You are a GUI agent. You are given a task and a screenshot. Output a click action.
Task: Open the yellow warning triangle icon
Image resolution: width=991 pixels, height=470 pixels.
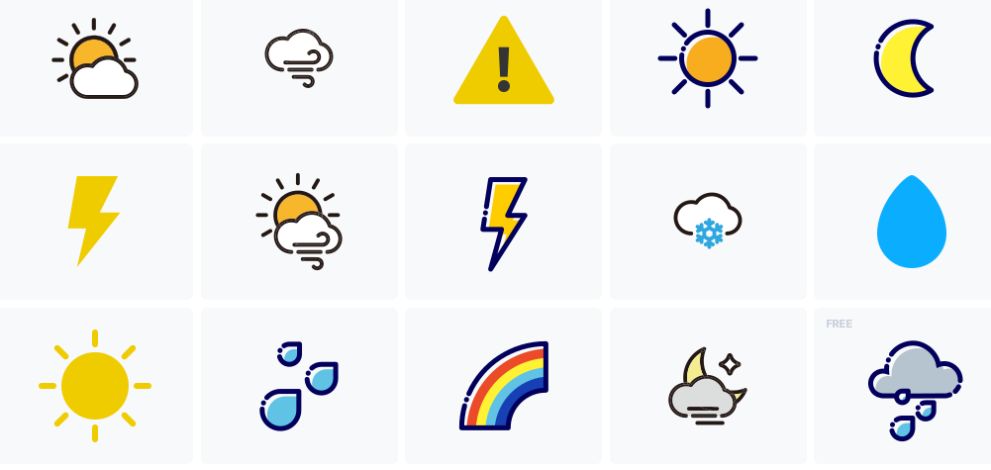[503, 62]
